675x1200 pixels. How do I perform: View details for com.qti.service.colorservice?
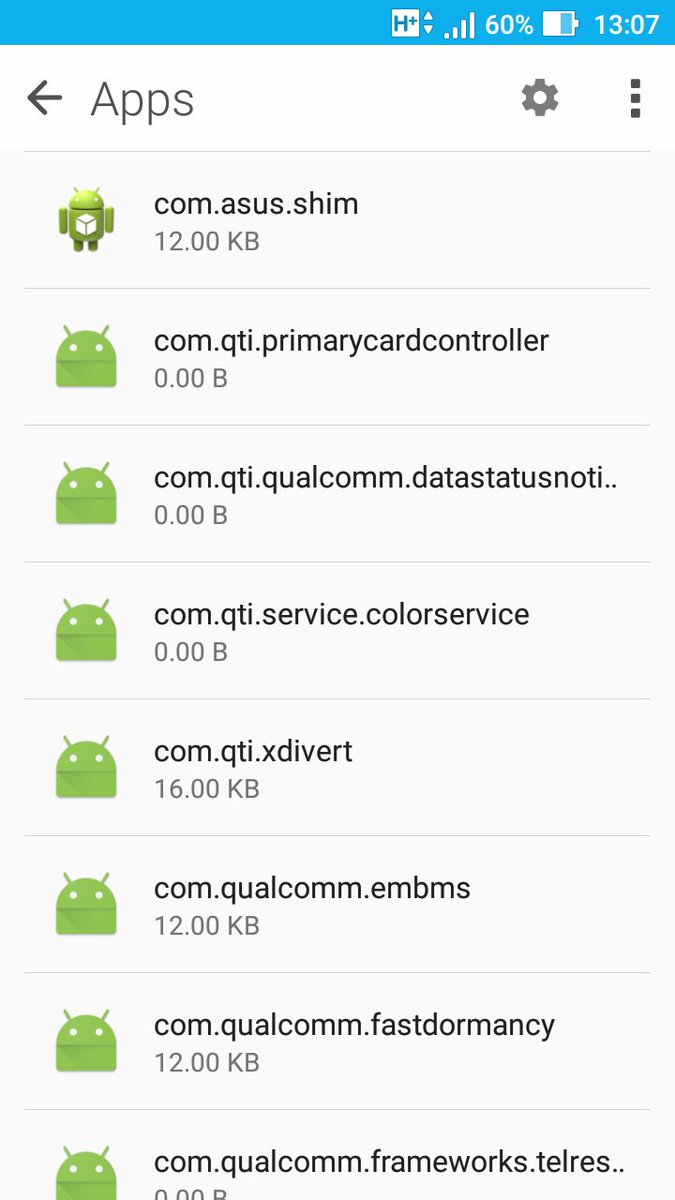point(337,631)
